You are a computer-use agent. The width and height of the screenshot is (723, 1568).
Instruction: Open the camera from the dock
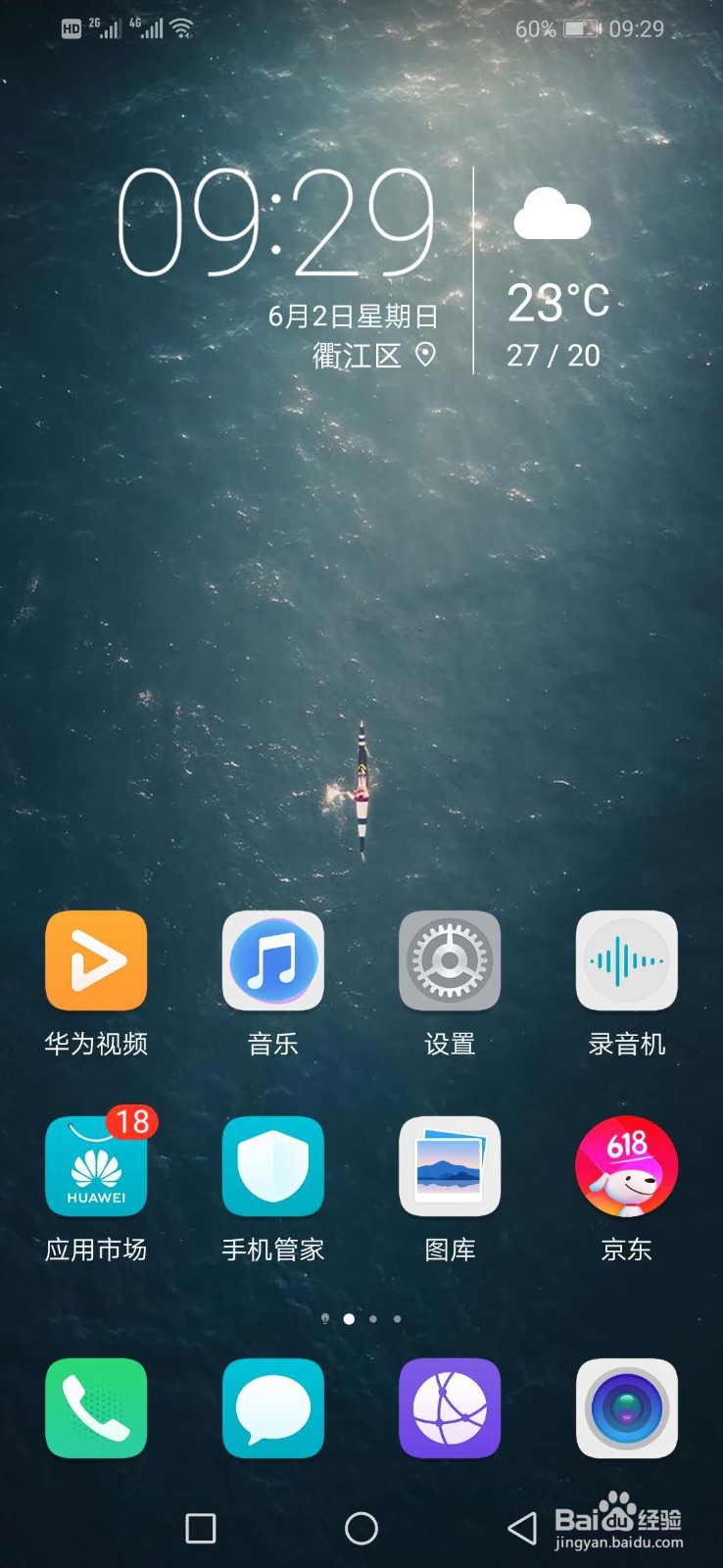click(626, 1408)
